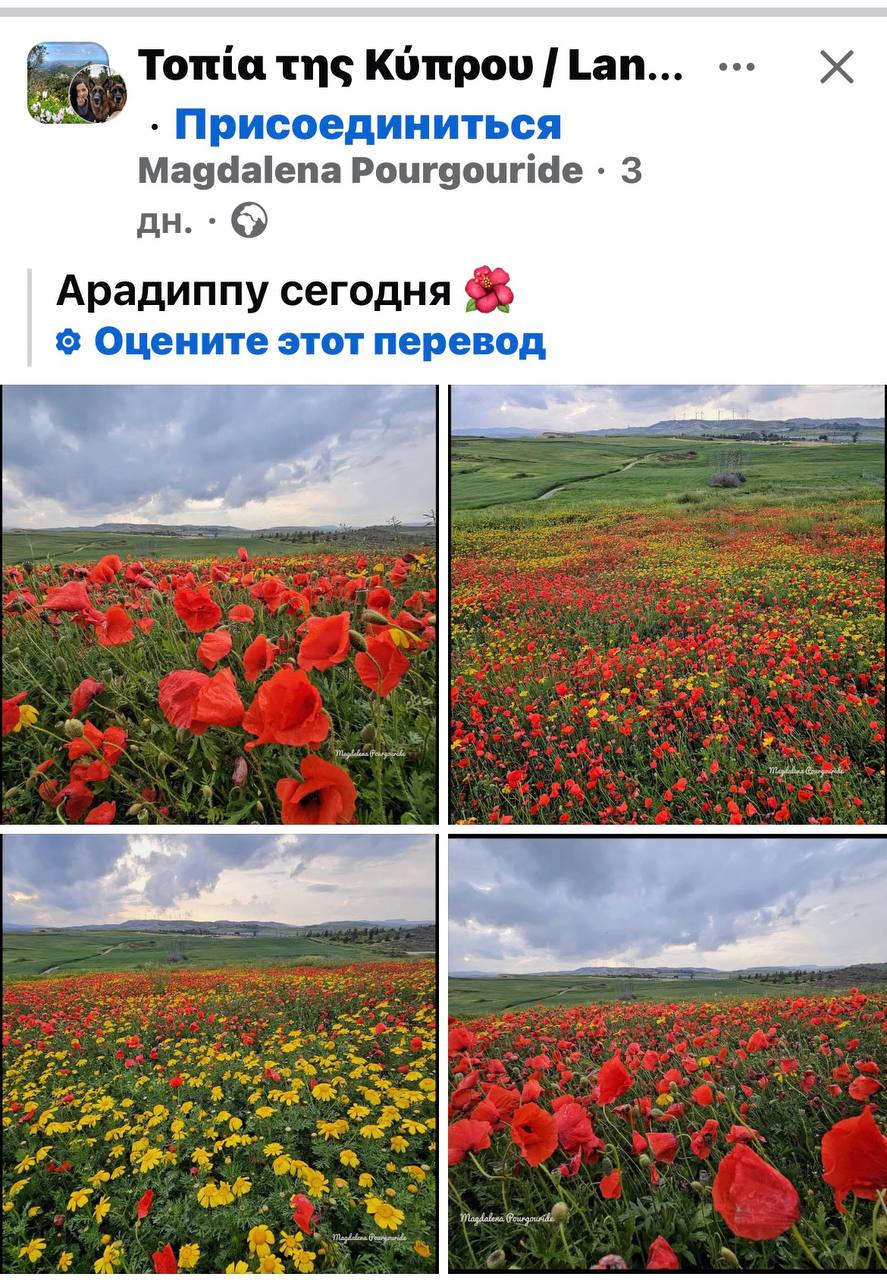Tap Присоединиться to join the group
The image size is (887, 1280).
click(367, 125)
